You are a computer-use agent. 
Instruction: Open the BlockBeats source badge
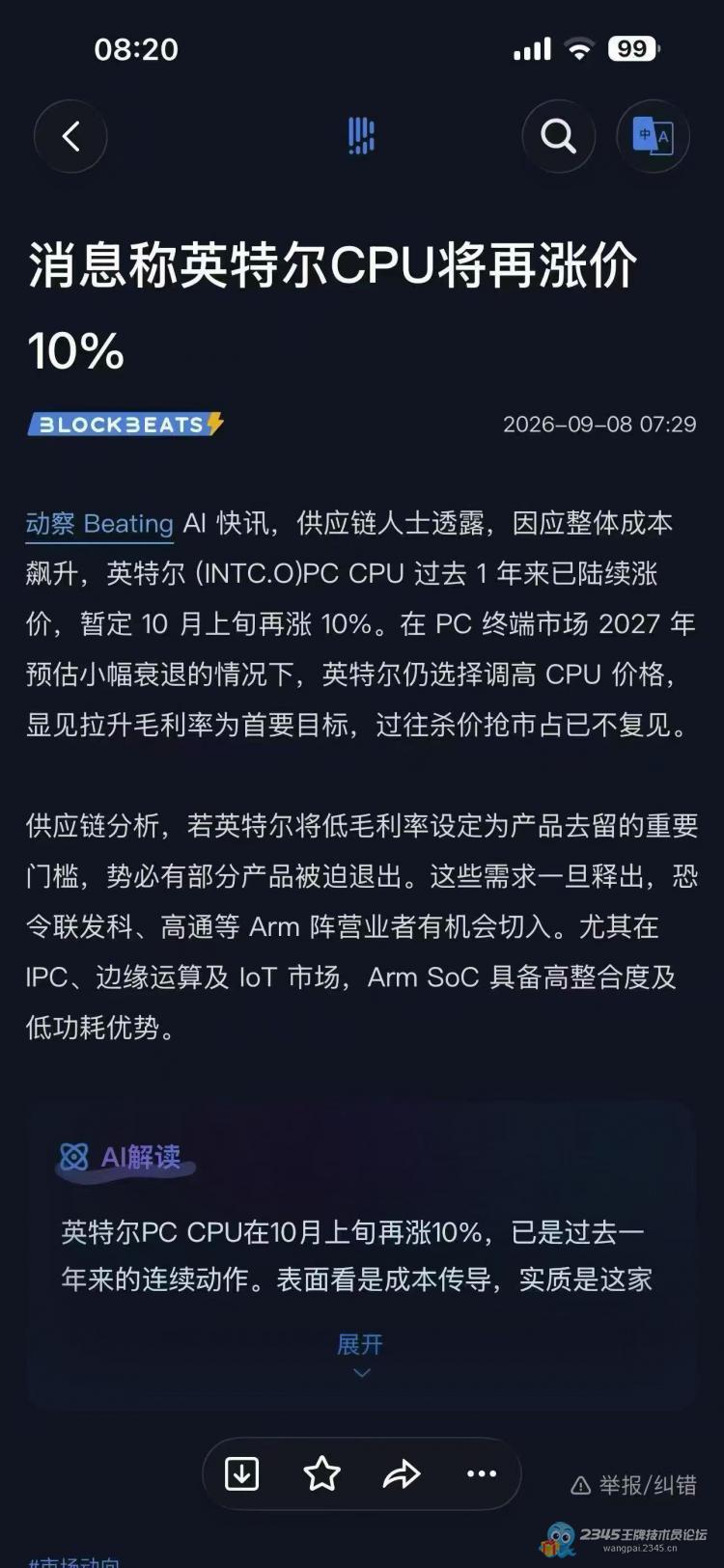point(125,424)
